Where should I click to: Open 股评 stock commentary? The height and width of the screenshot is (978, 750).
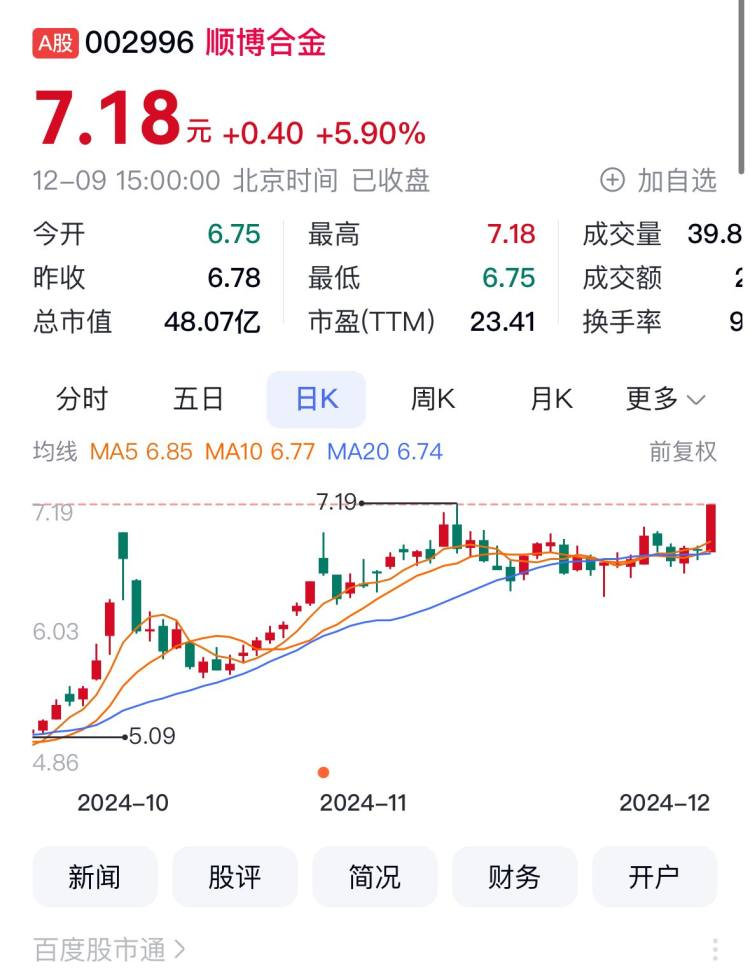(x=235, y=877)
